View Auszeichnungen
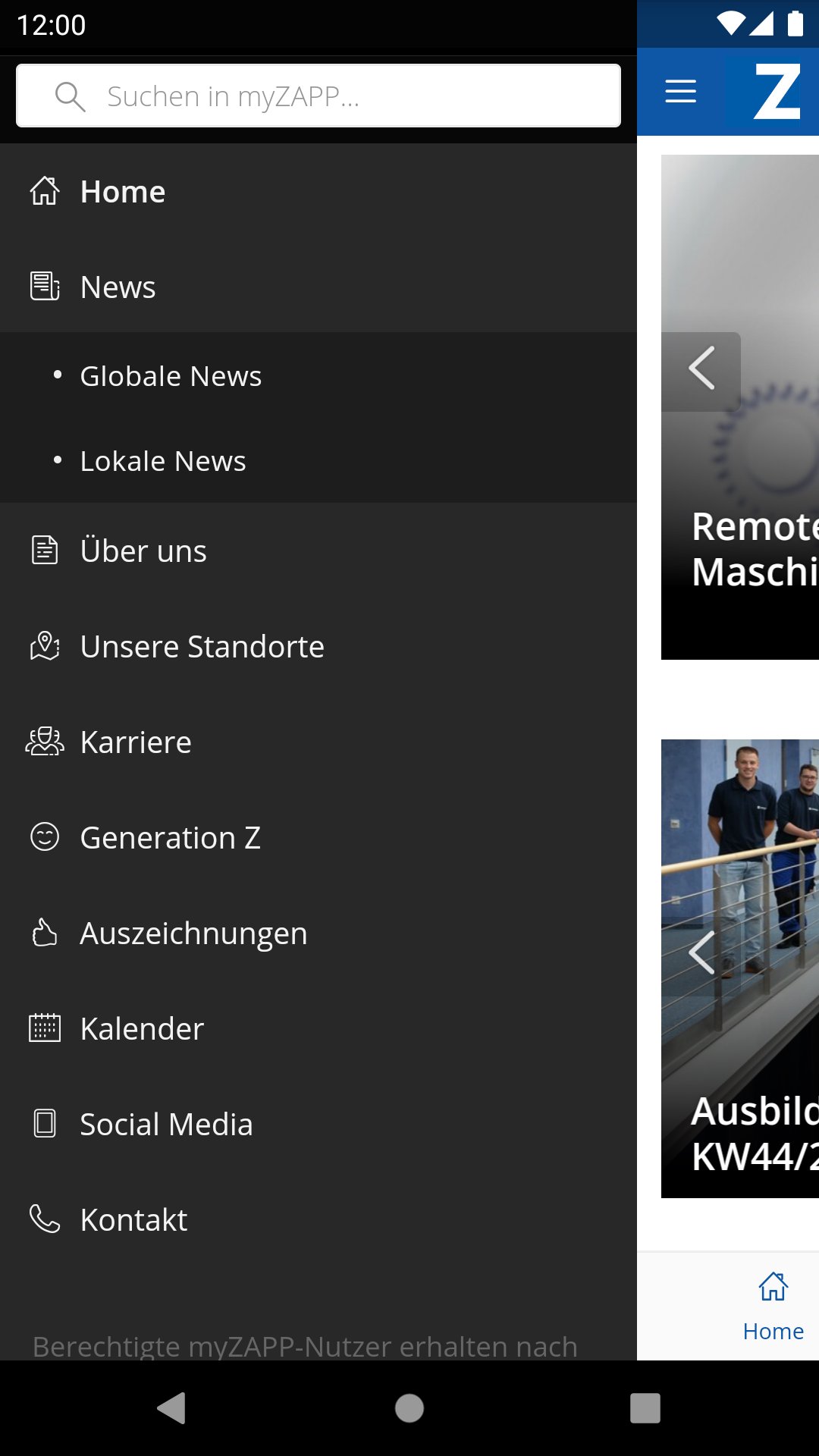This screenshot has width=819, height=1456. click(x=318, y=933)
